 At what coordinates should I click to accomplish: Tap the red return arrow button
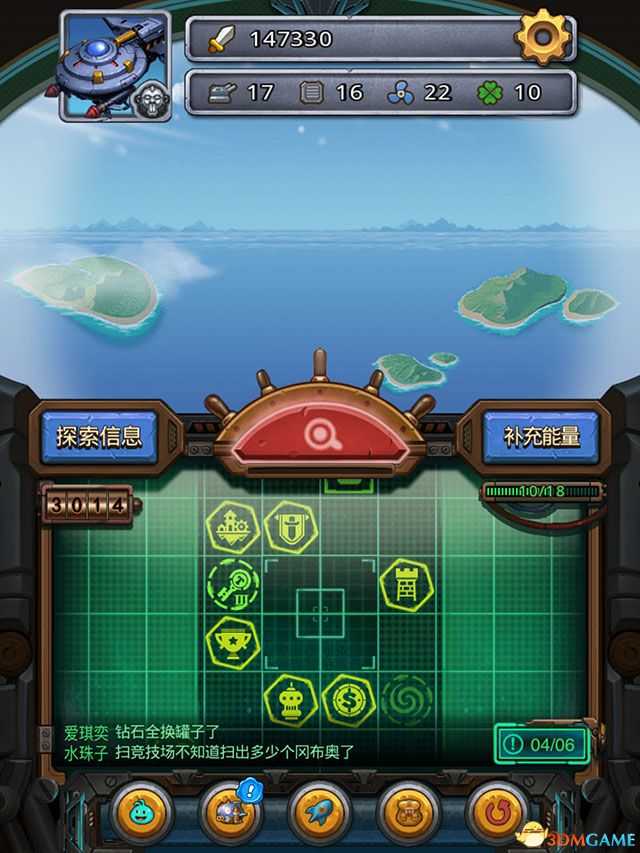(x=497, y=811)
